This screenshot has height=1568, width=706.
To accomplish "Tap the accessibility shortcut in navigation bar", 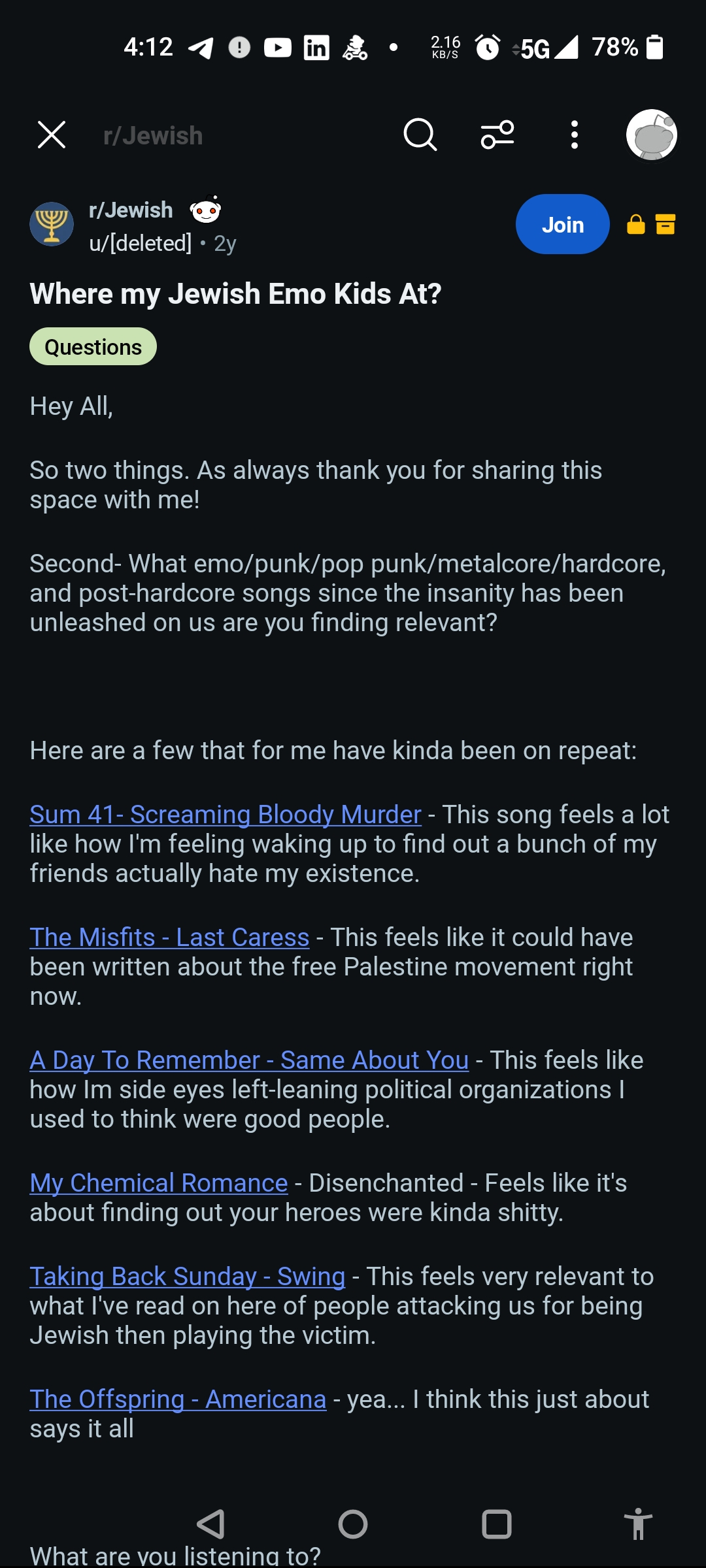I will 638,1524.
